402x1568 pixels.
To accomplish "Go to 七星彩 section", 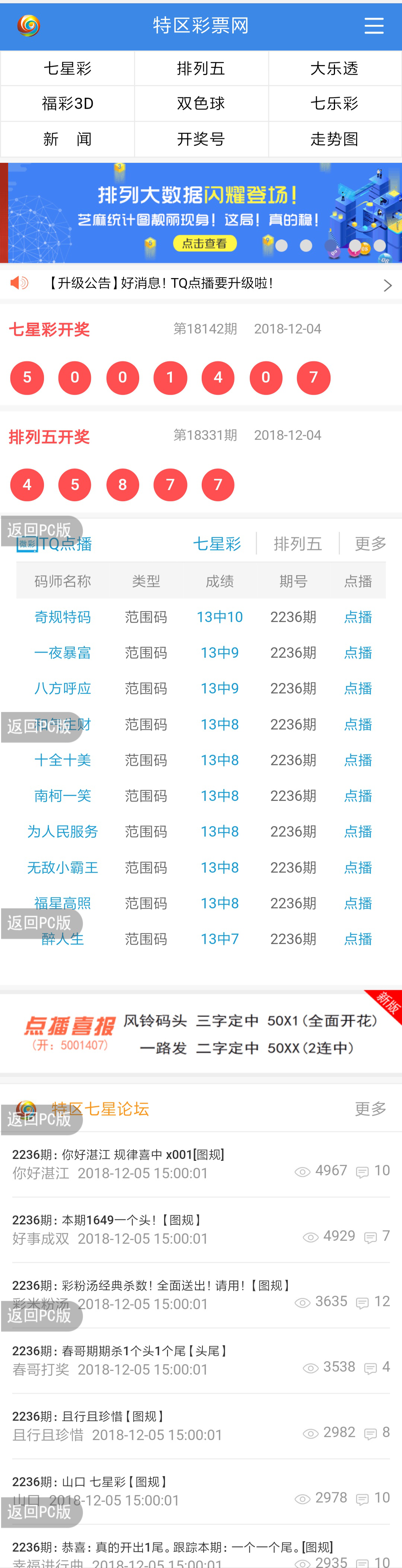I will tap(68, 69).
